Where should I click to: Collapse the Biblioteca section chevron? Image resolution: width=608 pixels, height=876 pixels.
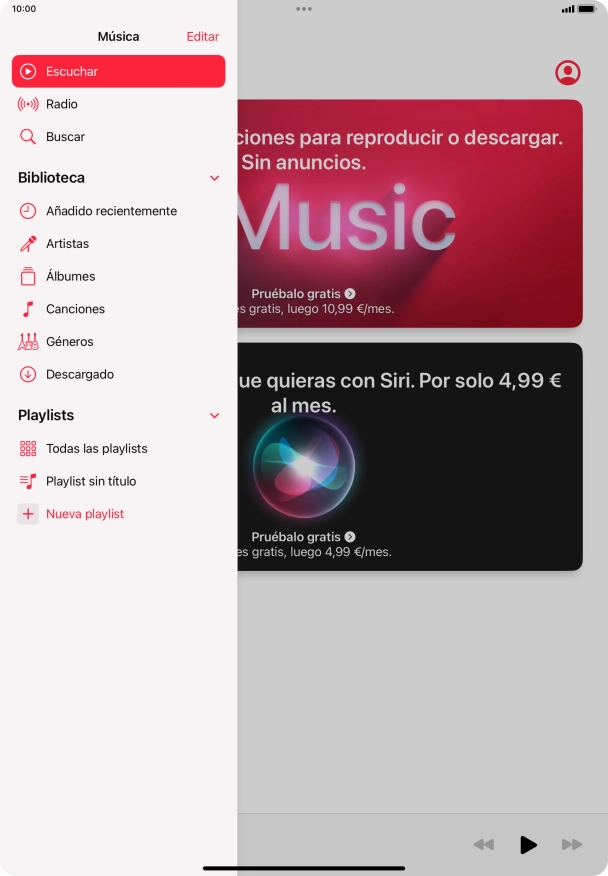pyautogui.click(x=214, y=178)
